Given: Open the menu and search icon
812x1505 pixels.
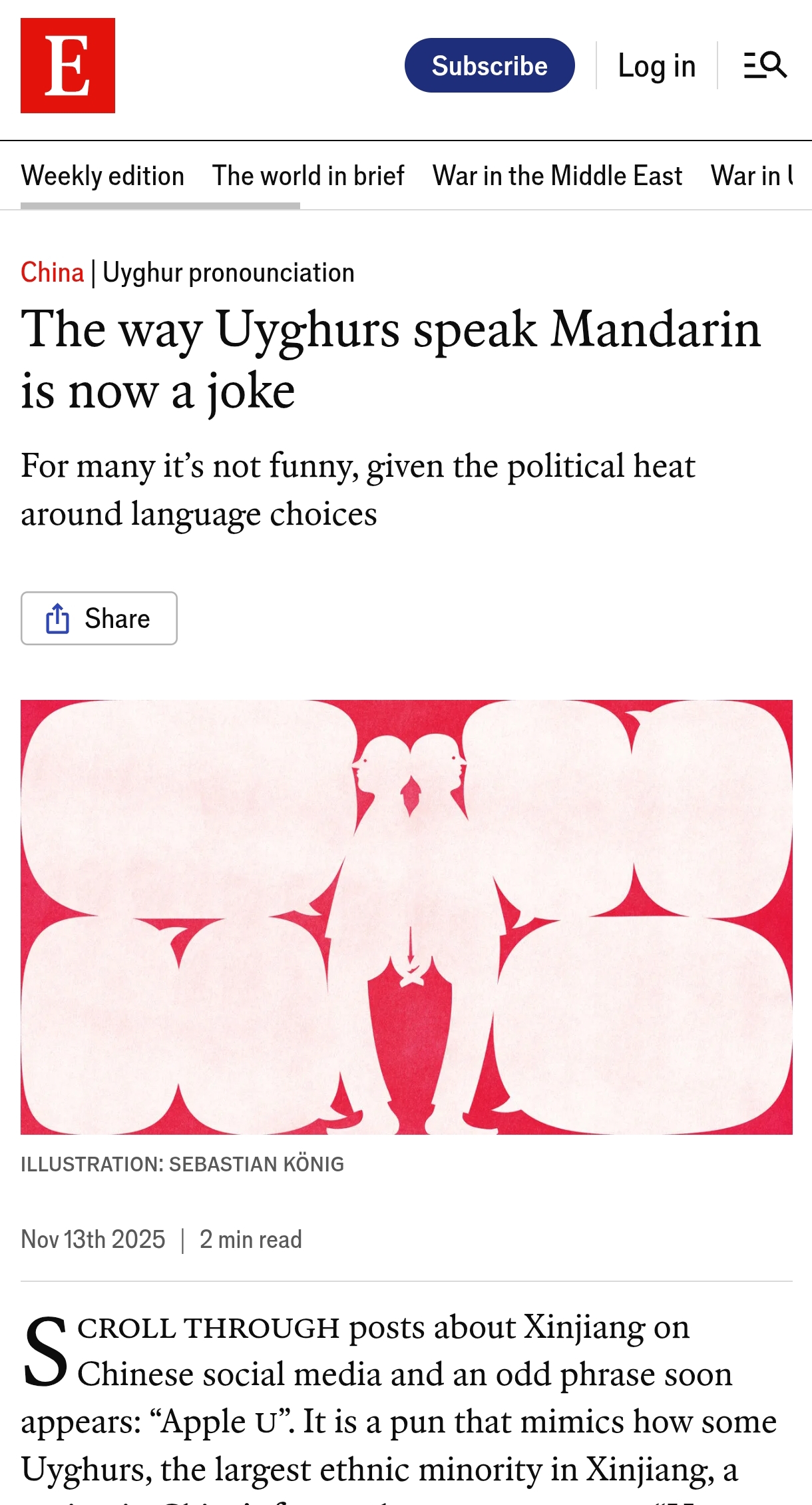Looking at the screenshot, I should pos(765,65).
